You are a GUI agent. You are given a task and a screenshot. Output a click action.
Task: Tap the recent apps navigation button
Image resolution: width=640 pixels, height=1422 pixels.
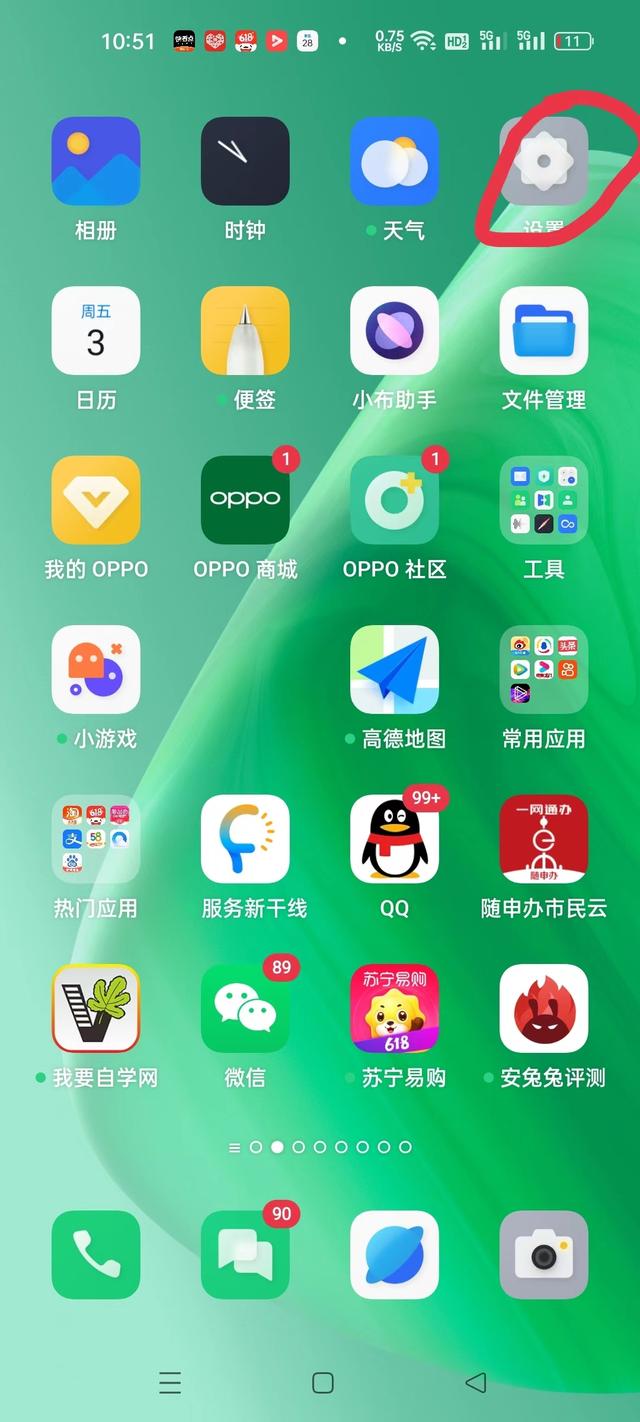coord(170,1383)
